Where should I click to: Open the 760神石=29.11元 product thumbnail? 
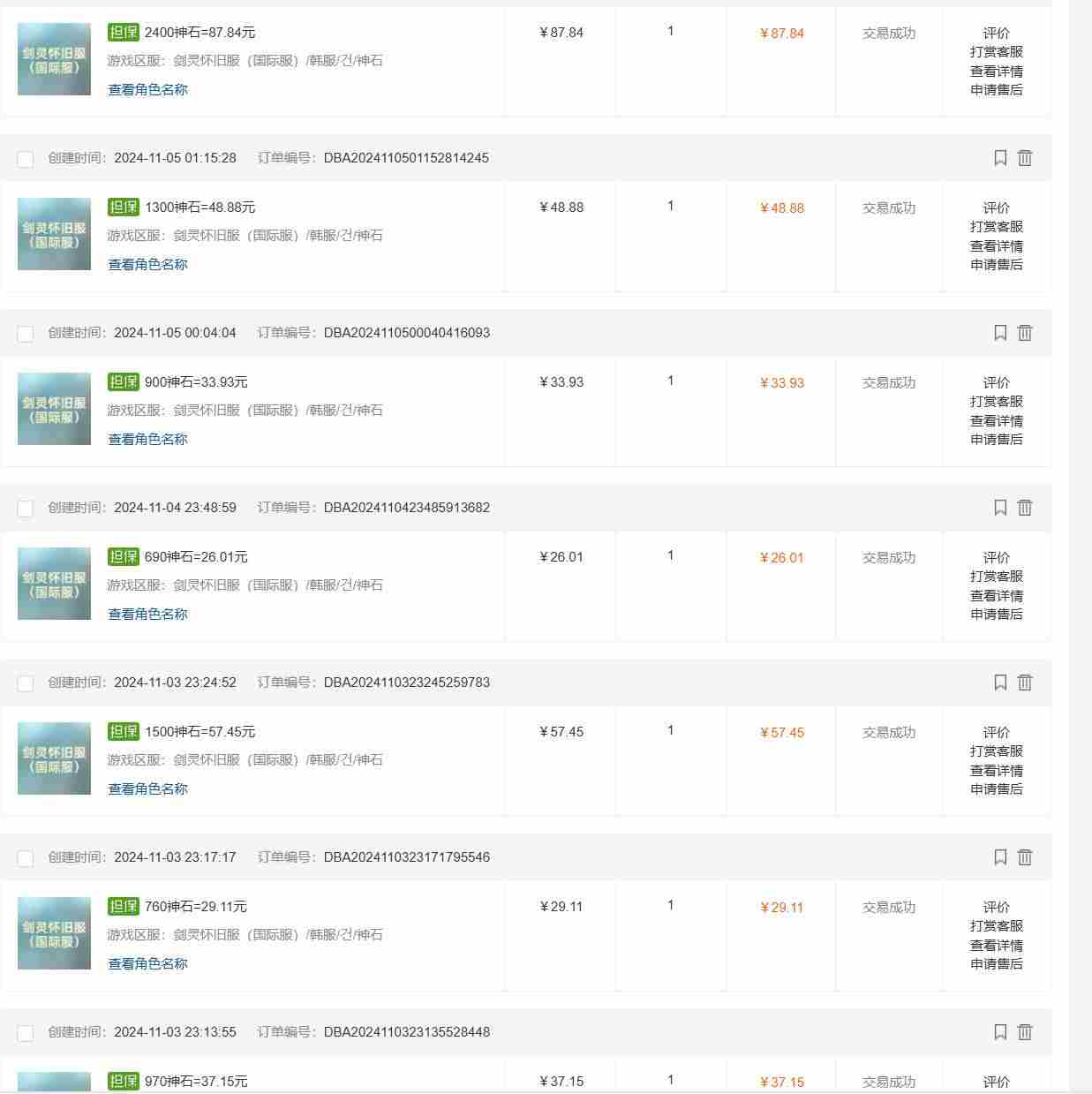click(54, 933)
